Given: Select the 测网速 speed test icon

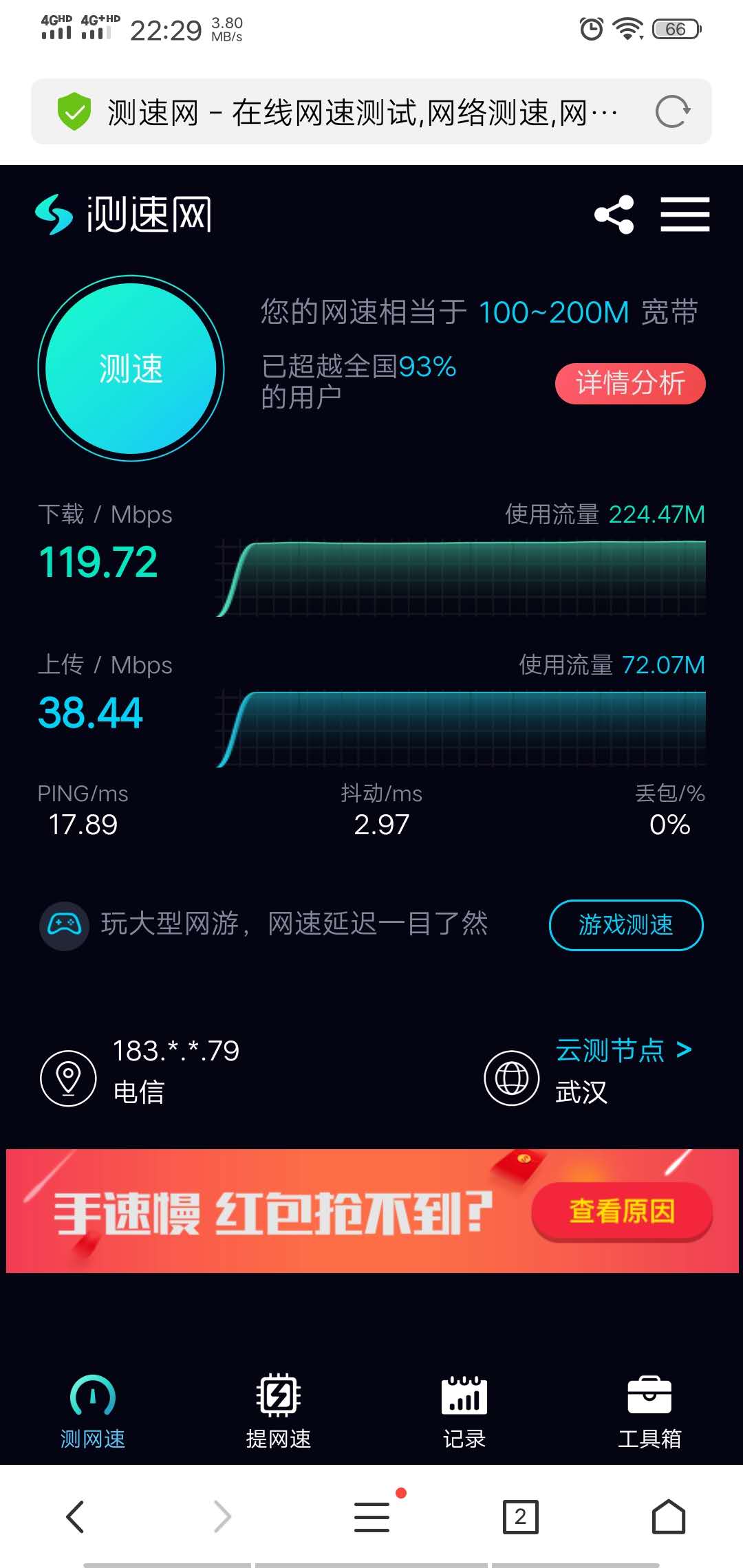Looking at the screenshot, I should click(94, 1405).
